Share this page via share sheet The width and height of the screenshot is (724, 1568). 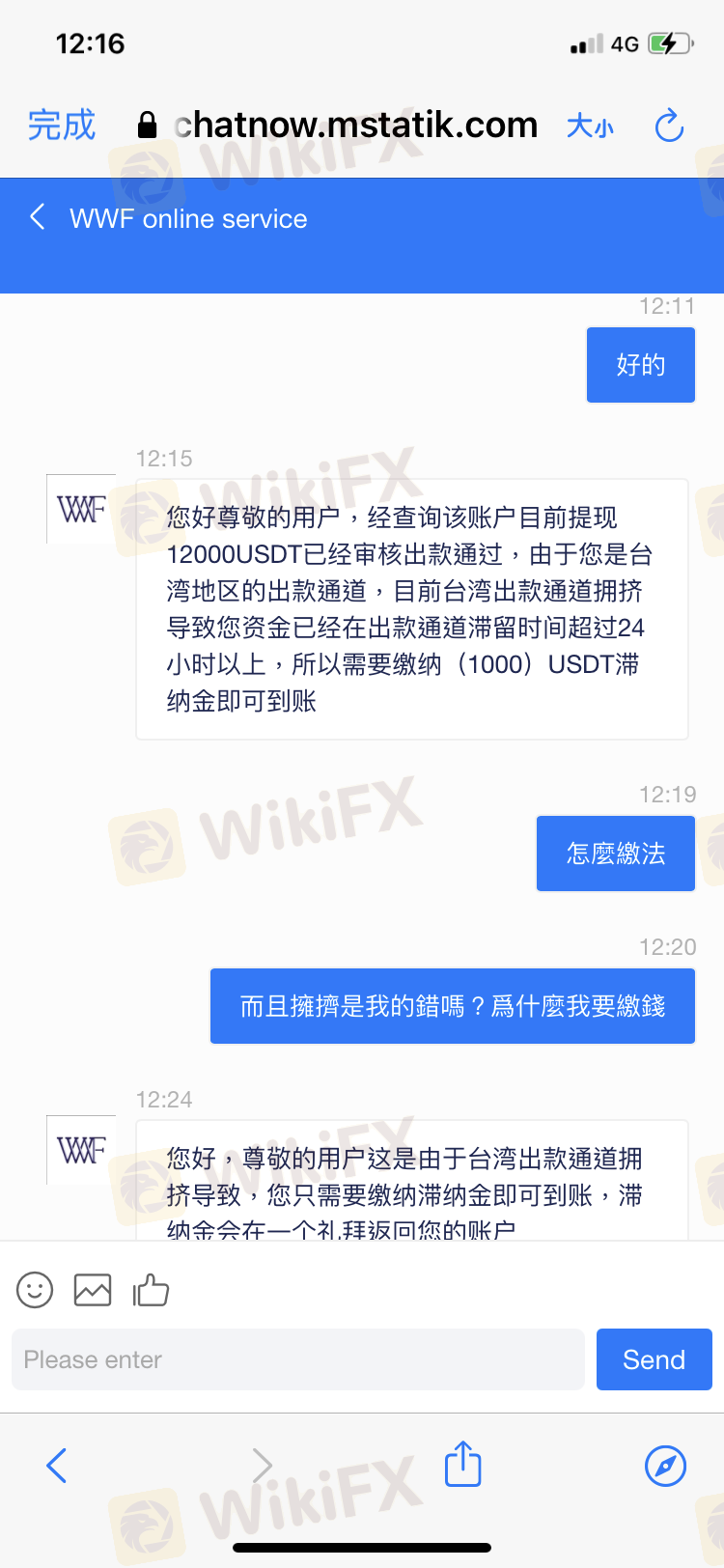pyautogui.click(x=462, y=1464)
